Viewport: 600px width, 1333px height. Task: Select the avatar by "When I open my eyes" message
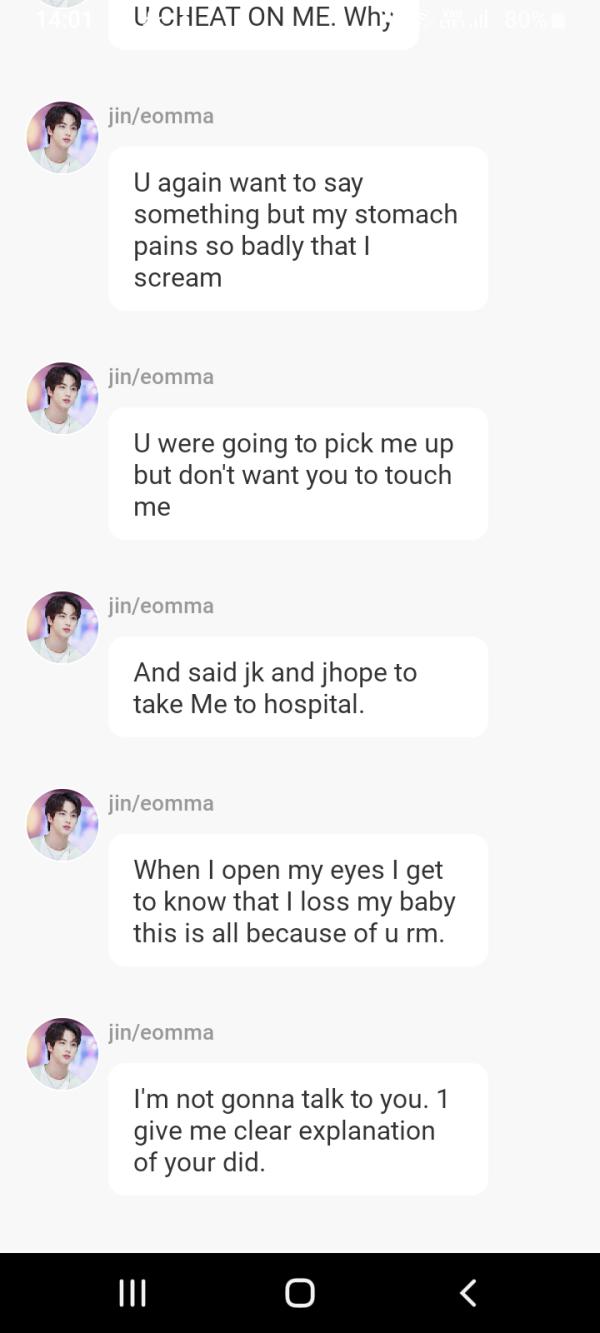coord(62,825)
